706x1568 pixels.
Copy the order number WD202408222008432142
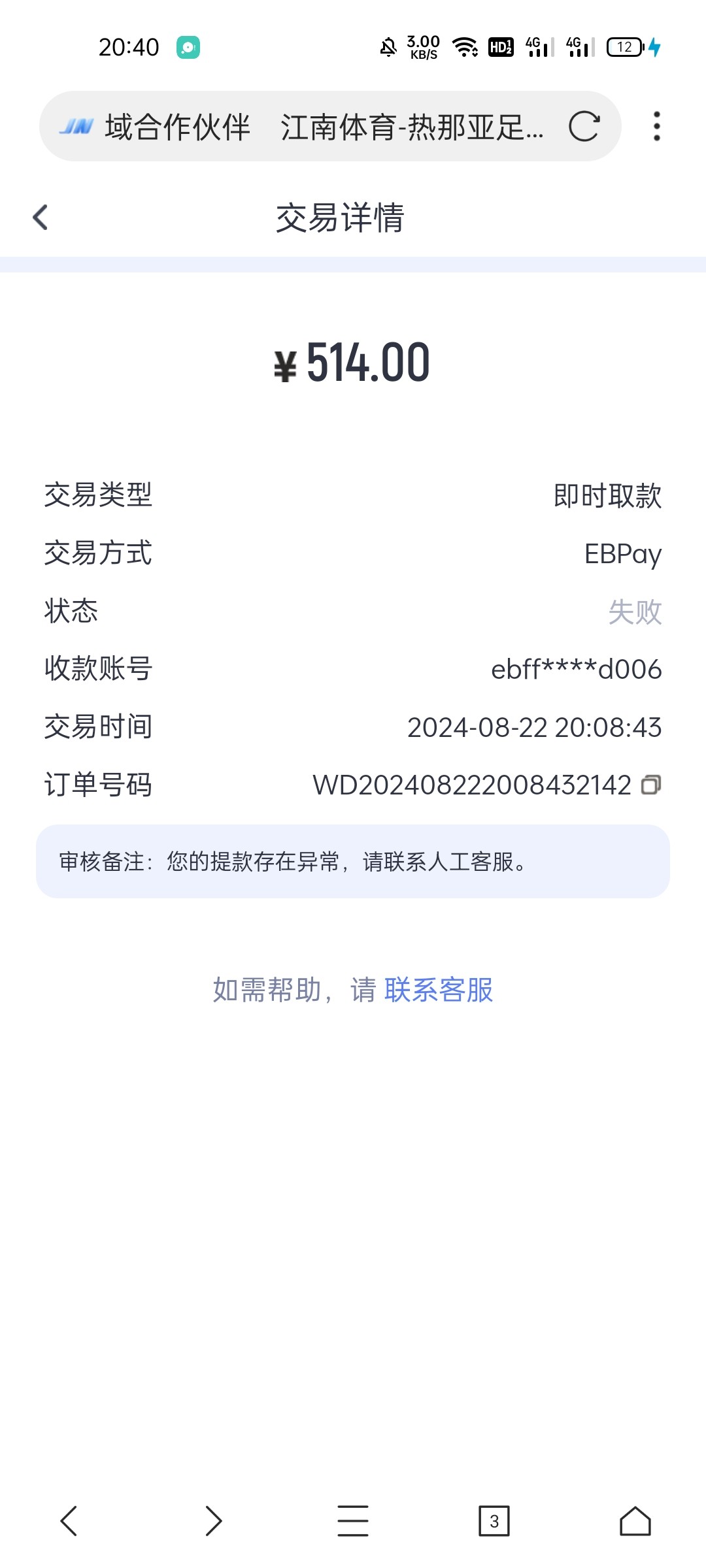pos(651,785)
